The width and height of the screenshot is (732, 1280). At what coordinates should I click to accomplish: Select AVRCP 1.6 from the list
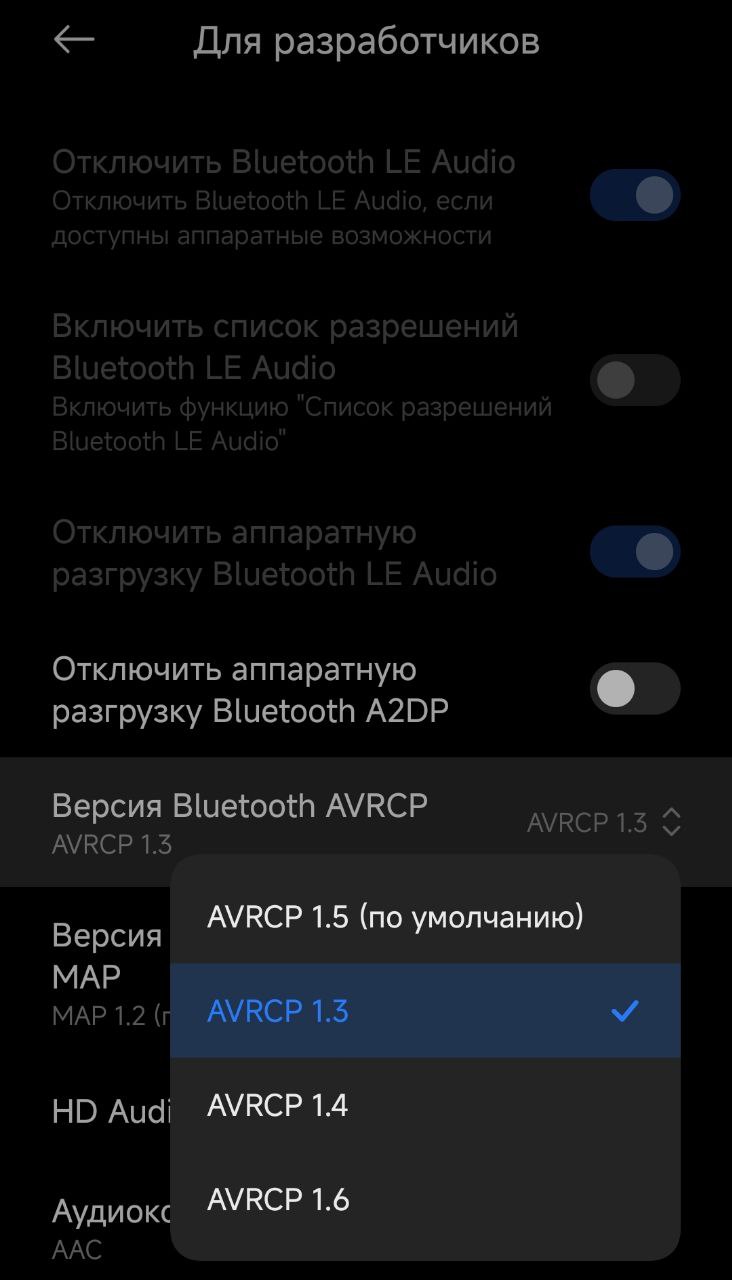pos(278,1199)
